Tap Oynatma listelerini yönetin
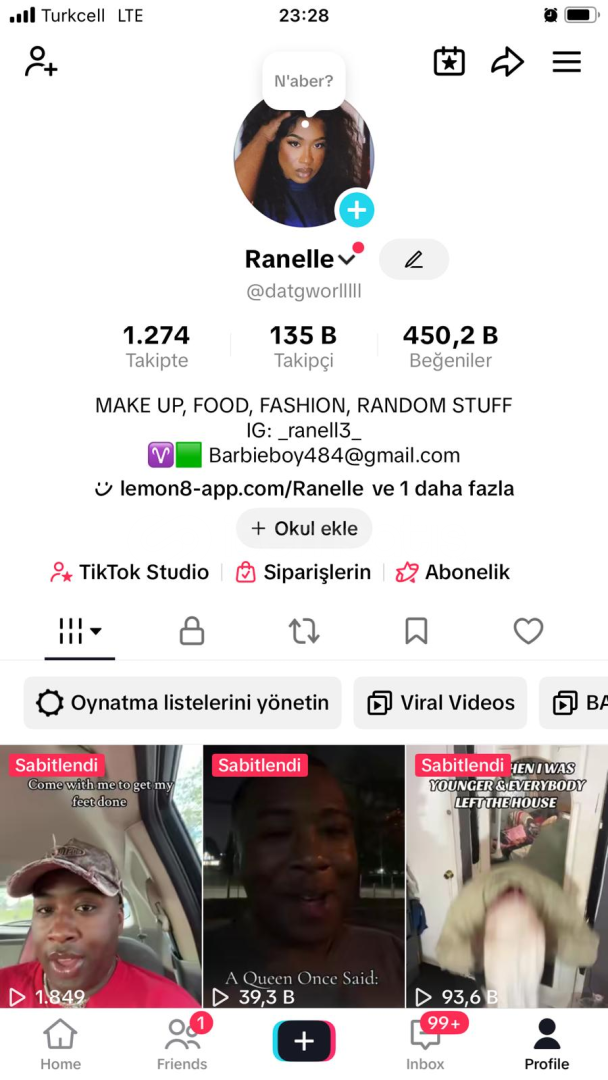This screenshot has width=608, height=1080. [x=183, y=703]
